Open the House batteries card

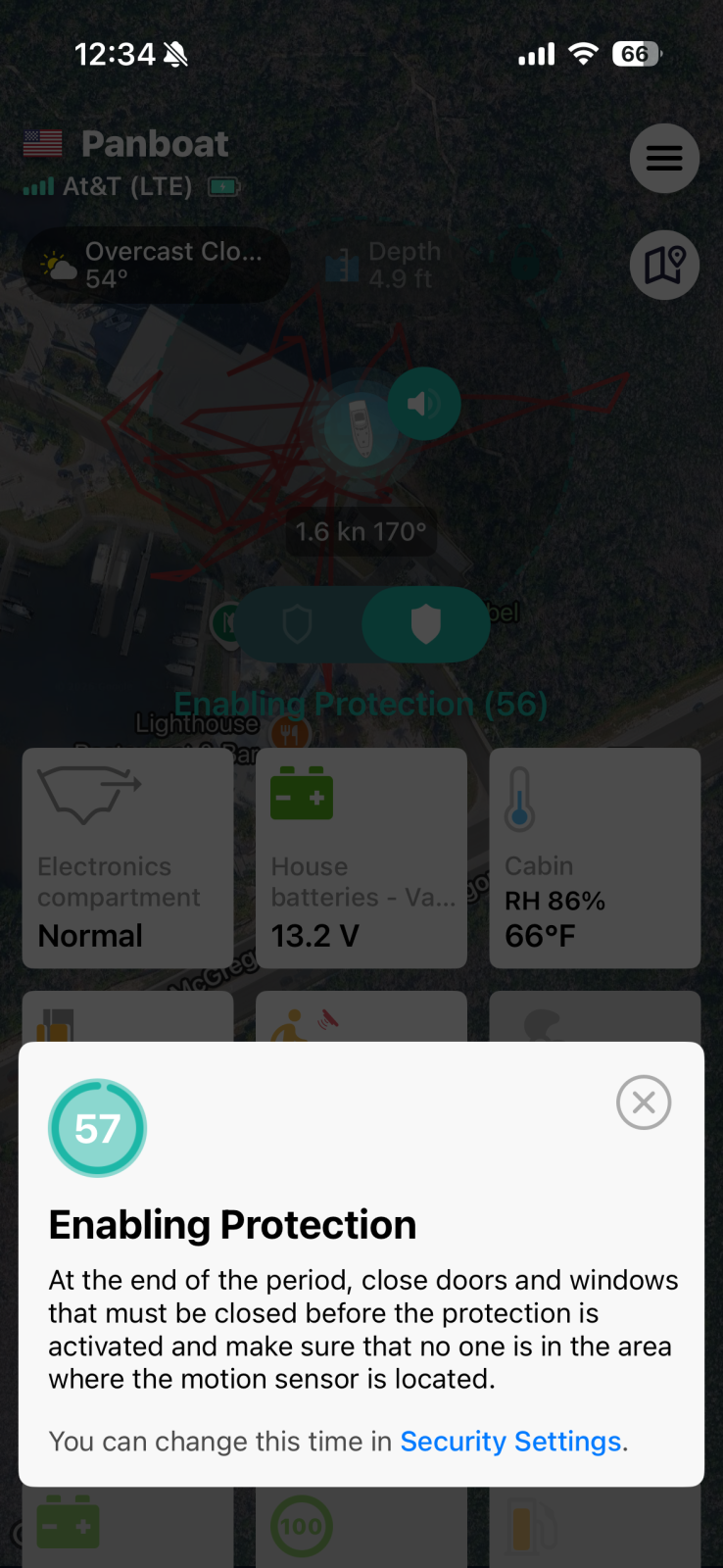pyautogui.click(x=361, y=857)
